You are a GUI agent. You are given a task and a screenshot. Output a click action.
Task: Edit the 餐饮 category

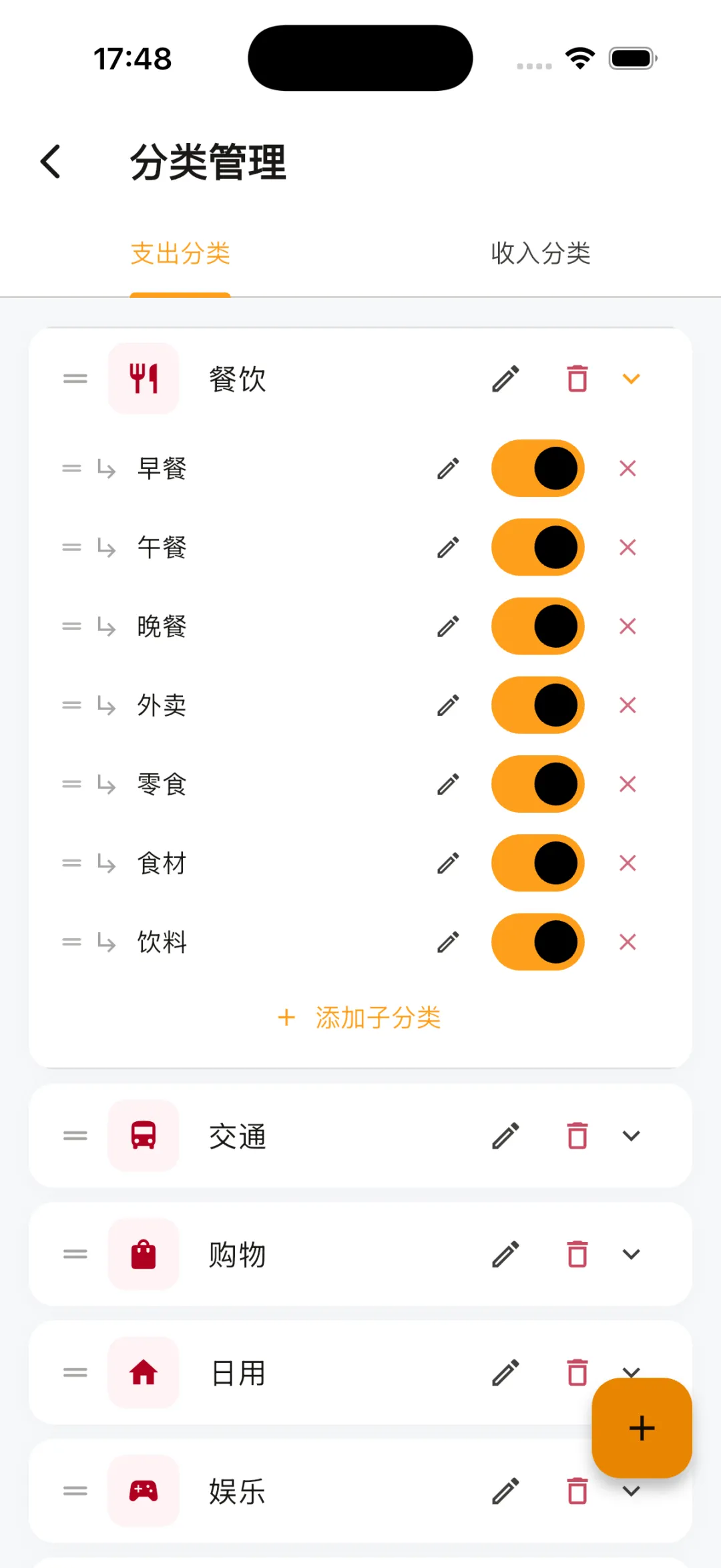505,379
